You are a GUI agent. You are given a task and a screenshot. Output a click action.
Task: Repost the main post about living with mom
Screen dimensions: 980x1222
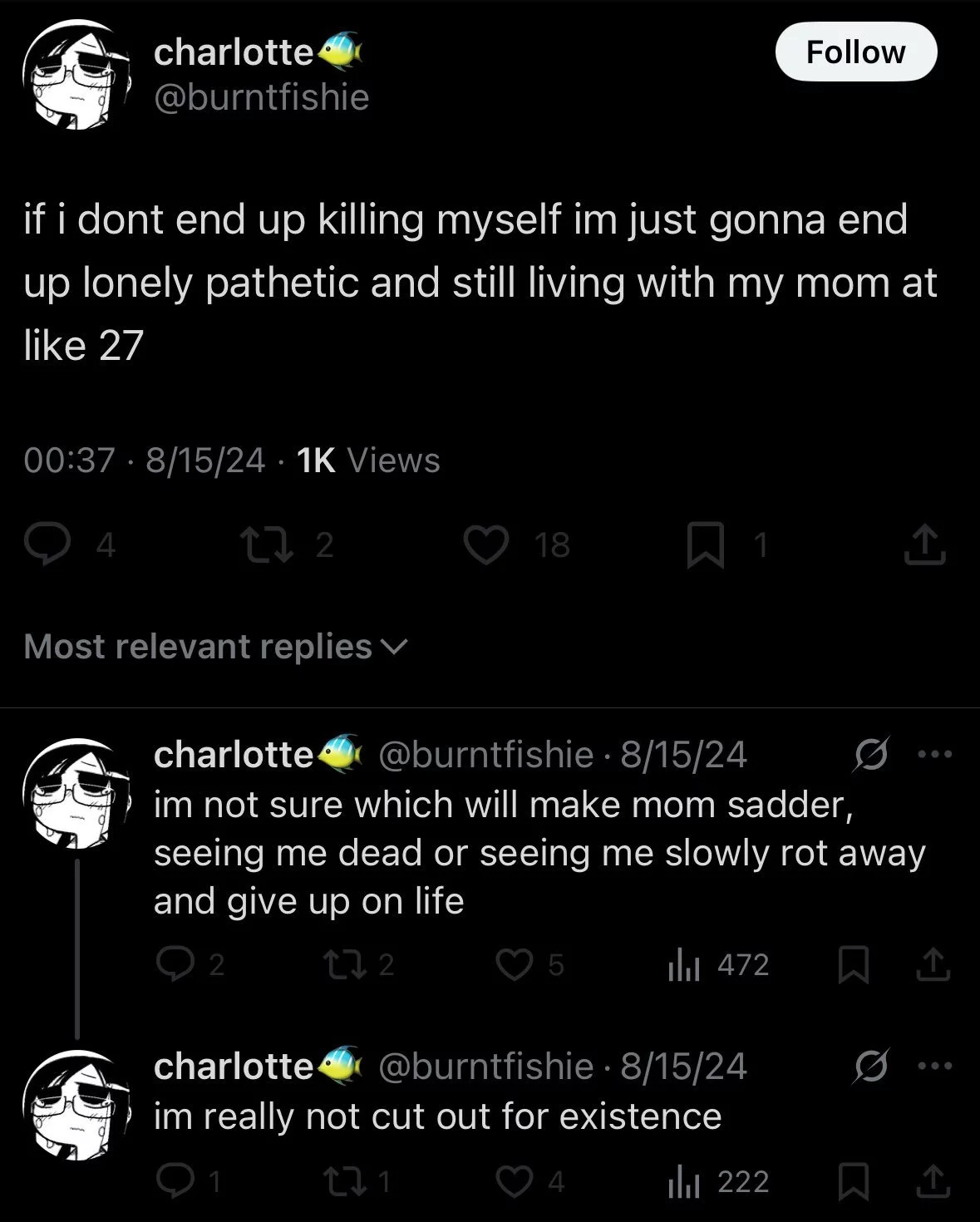point(259,545)
